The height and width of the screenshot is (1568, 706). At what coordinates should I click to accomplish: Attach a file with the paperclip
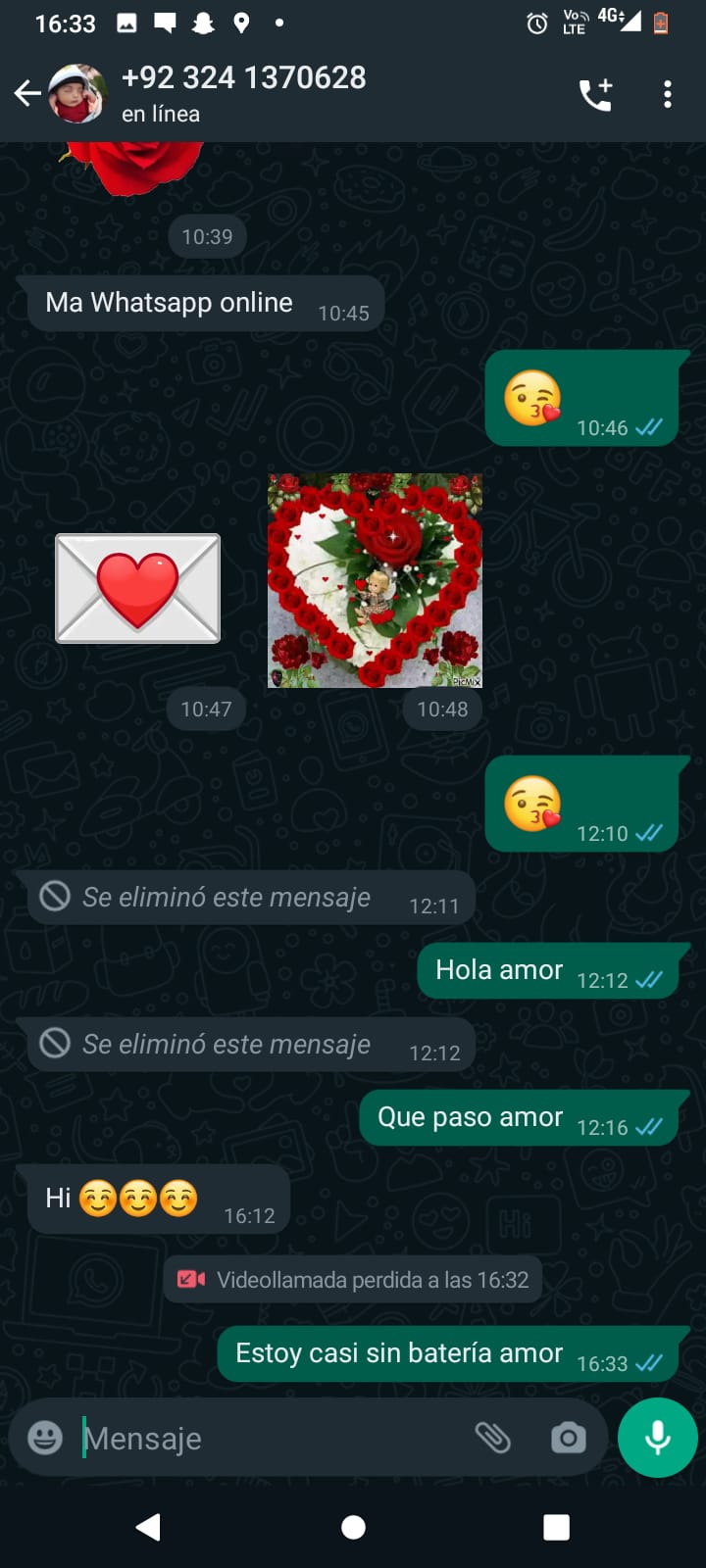(492, 1438)
